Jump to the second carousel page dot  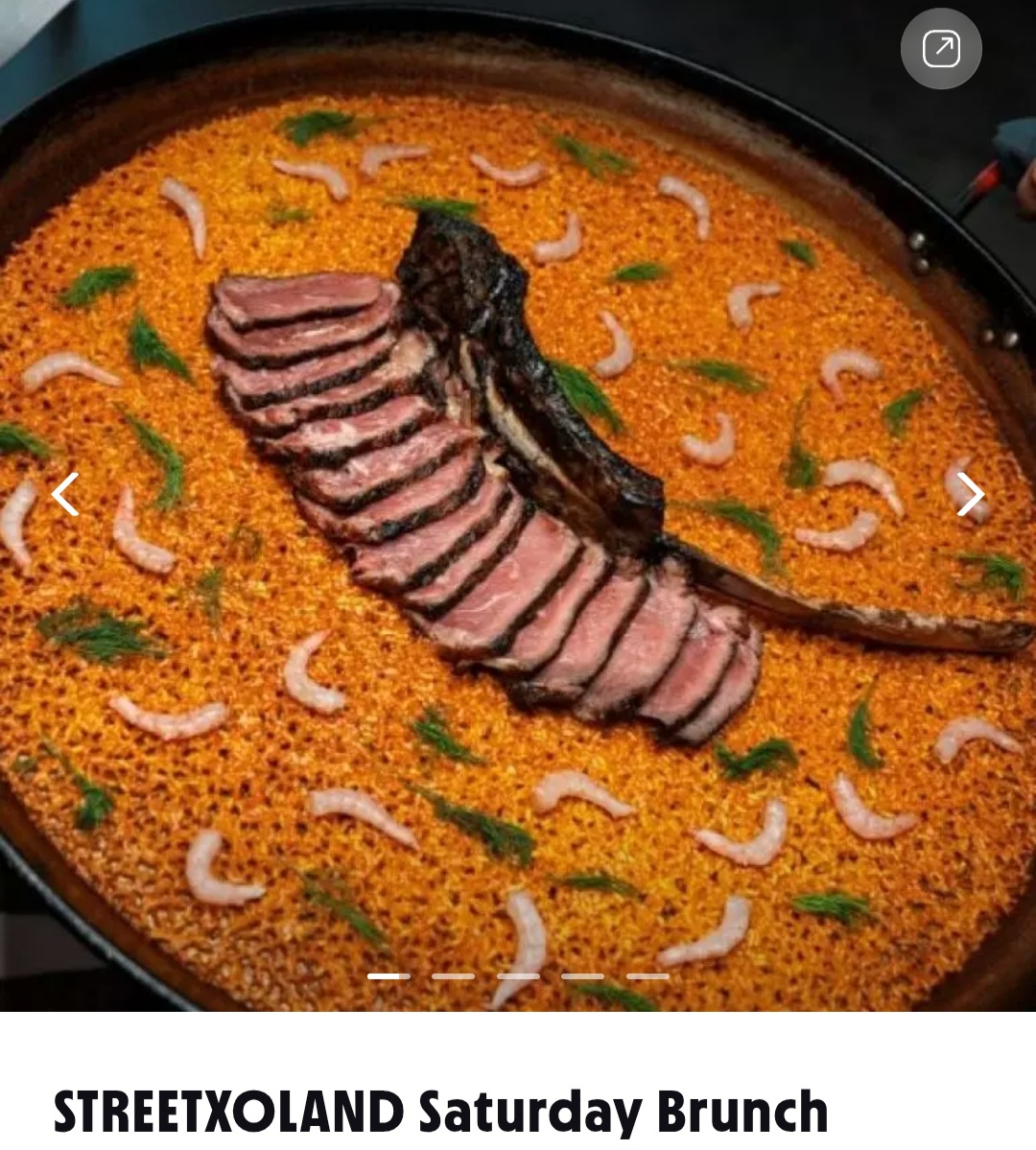click(453, 976)
